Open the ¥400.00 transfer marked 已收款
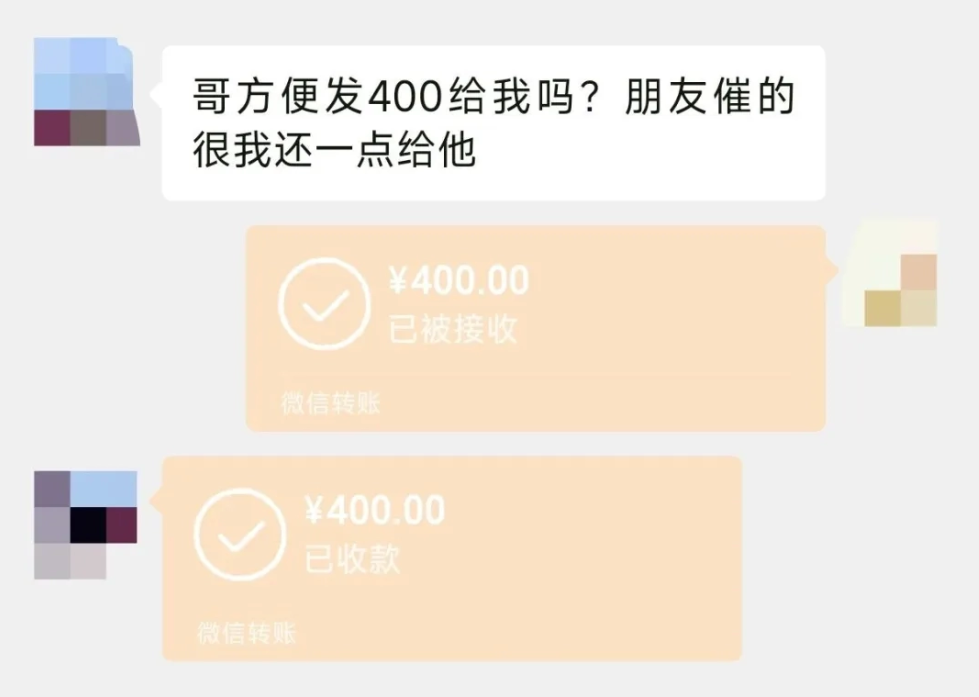Viewport: 979px width, 697px height. coord(452,558)
